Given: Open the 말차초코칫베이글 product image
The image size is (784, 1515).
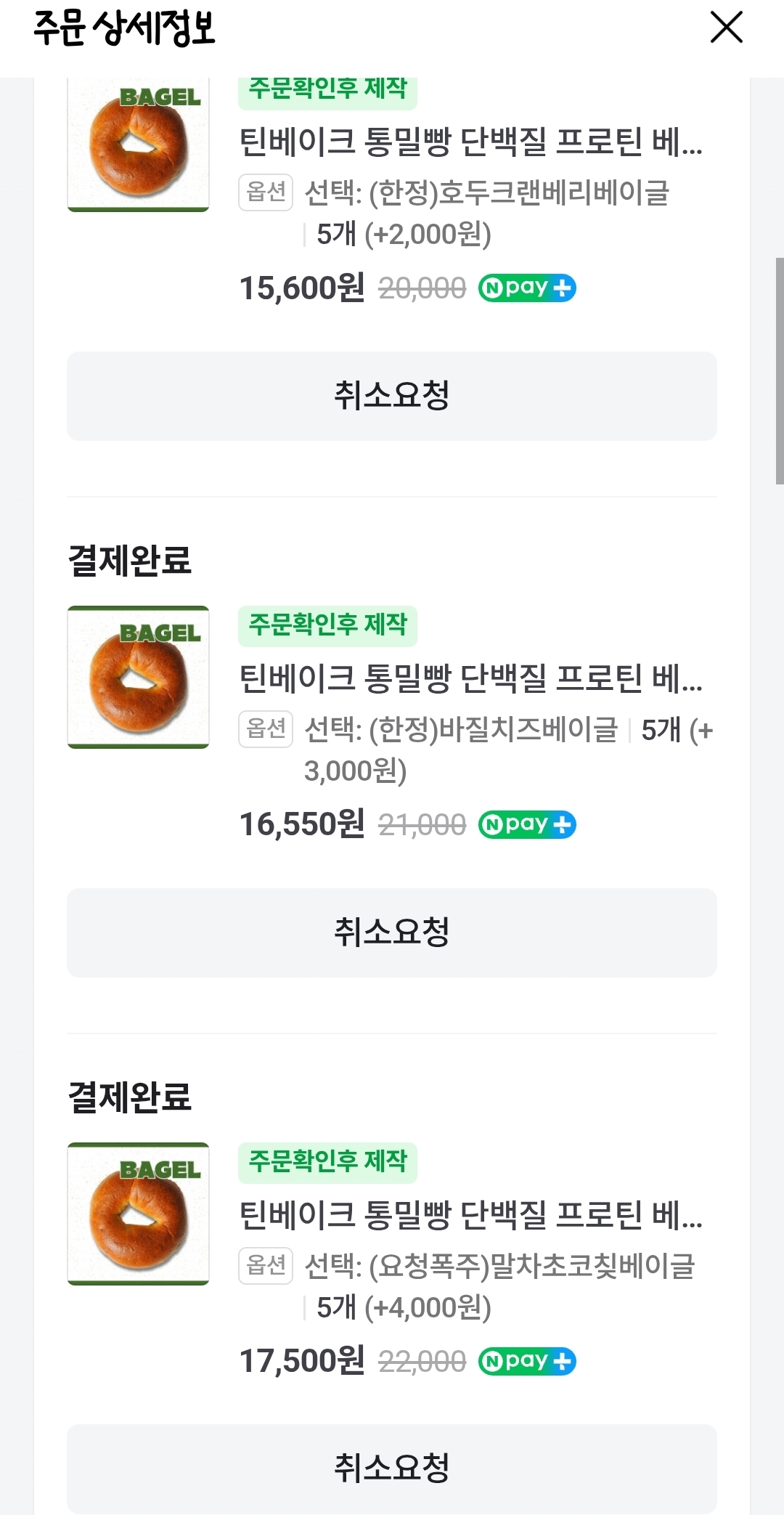Looking at the screenshot, I should [138, 1214].
